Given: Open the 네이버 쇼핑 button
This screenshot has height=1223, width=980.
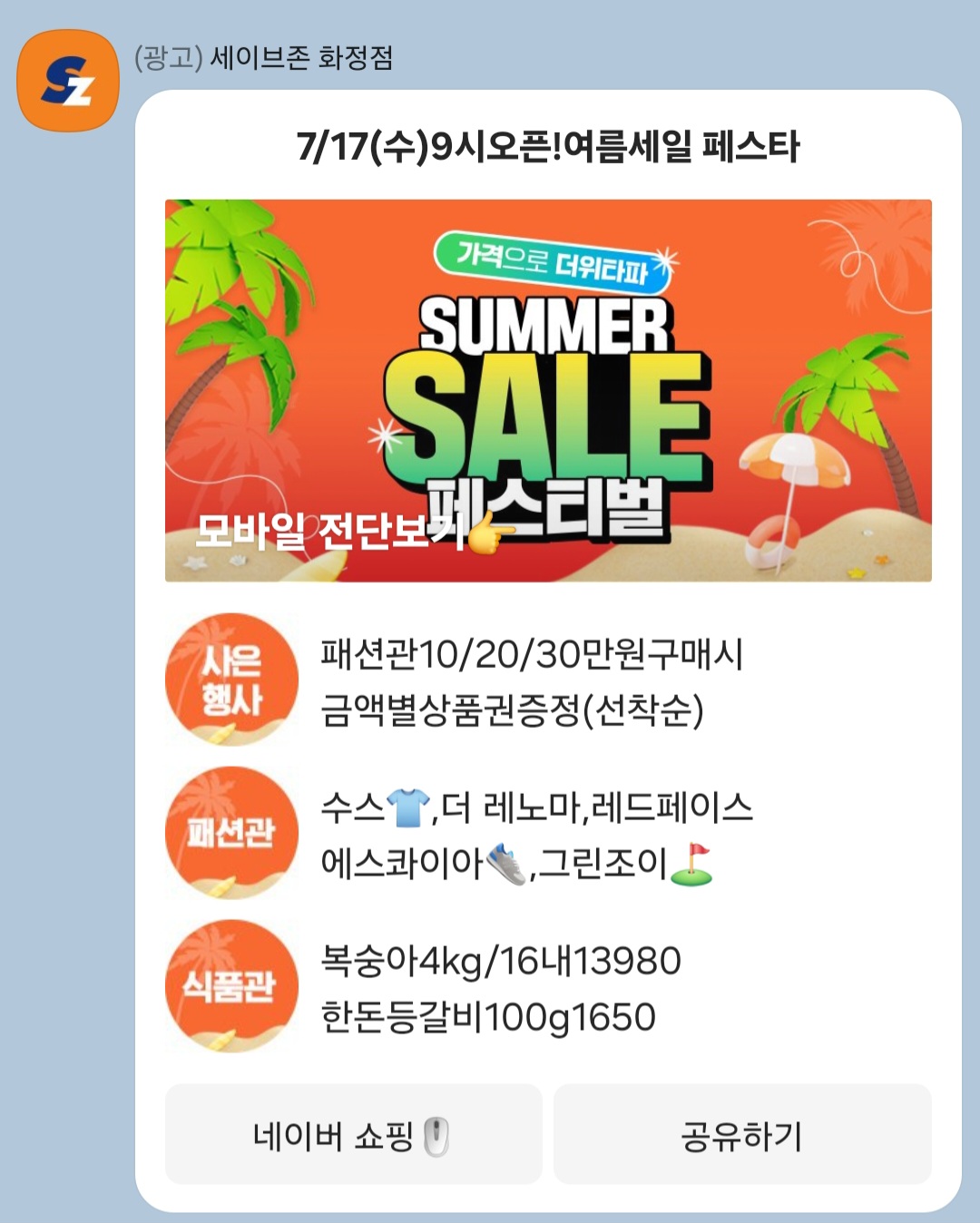Looking at the screenshot, I should [353, 1135].
